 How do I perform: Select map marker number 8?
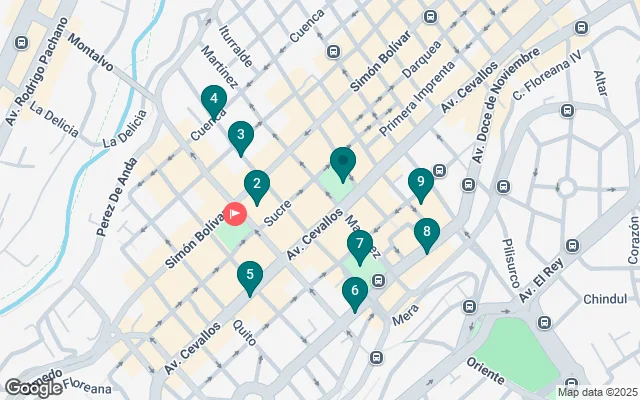pyautogui.click(x=427, y=233)
